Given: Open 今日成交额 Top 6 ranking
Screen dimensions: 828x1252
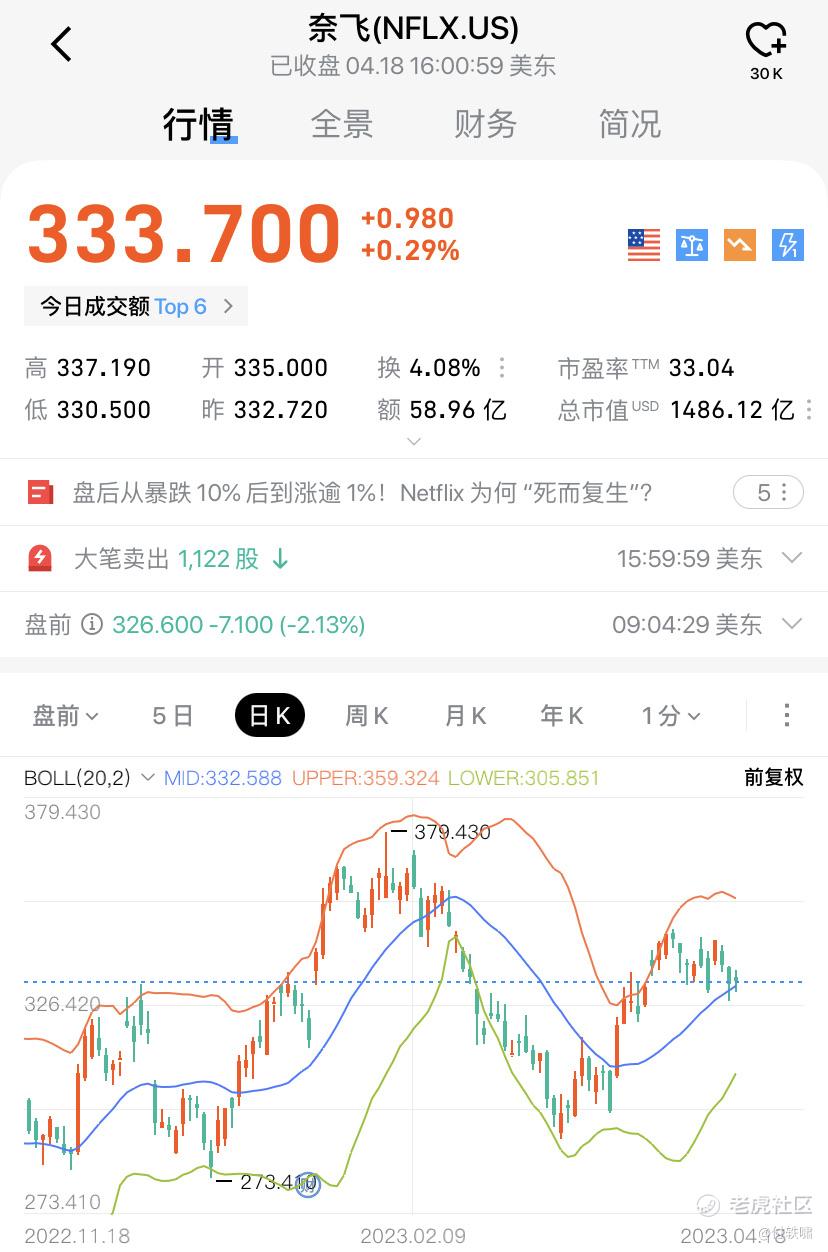Looking at the screenshot, I should (x=136, y=306).
